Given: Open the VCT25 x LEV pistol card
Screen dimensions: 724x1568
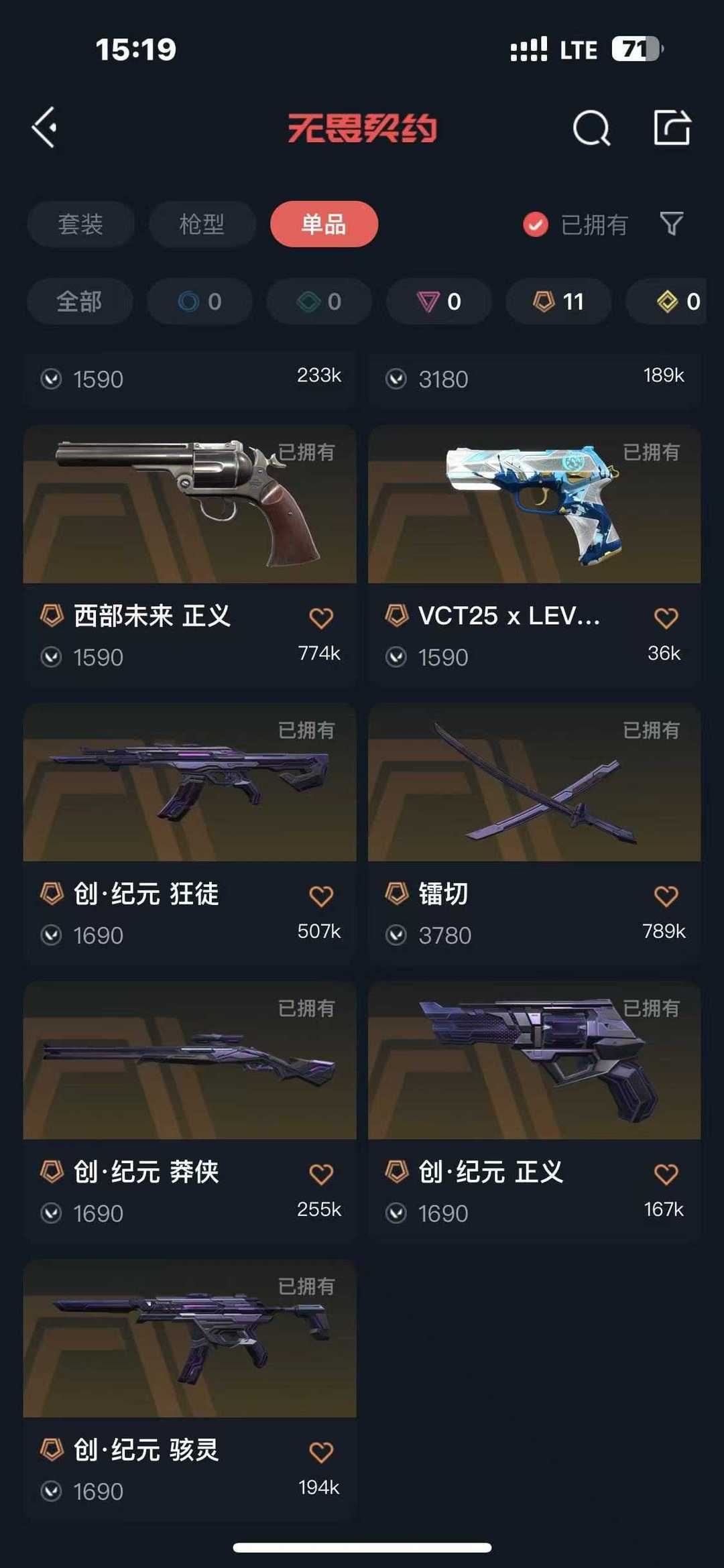Looking at the screenshot, I should pos(534,555).
